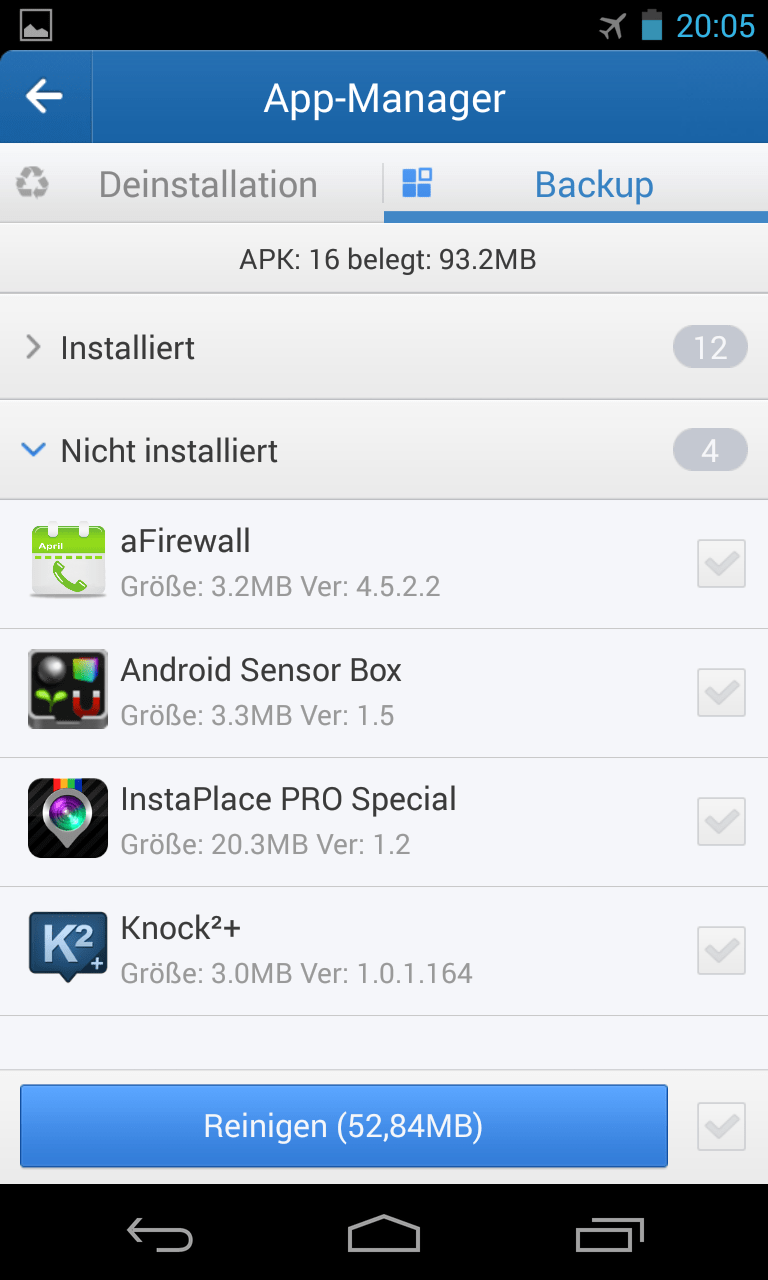The height and width of the screenshot is (1280, 768).
Task: Switch to the Deinstallation tab
Action: 192,184
